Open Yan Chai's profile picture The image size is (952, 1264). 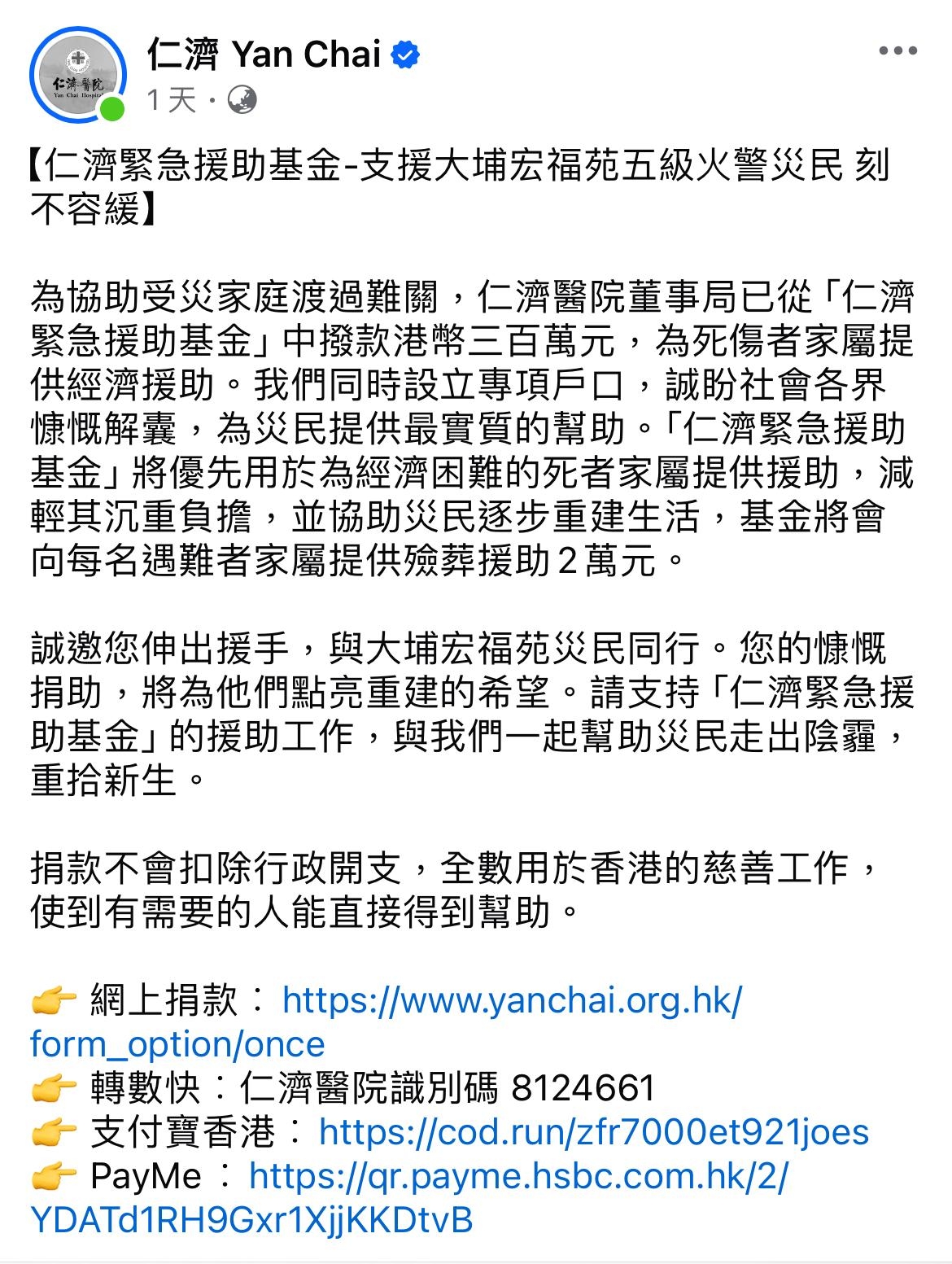click(x=78, y=77)
